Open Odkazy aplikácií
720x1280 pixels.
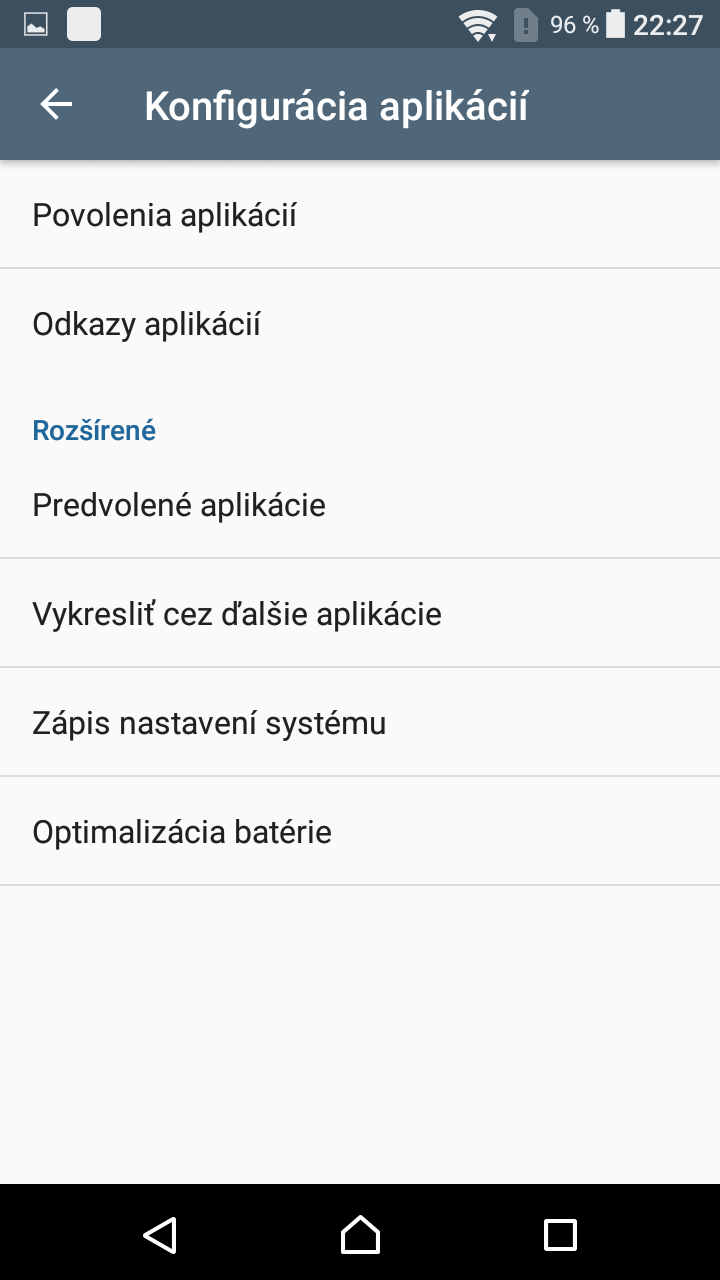click(360, 324)
